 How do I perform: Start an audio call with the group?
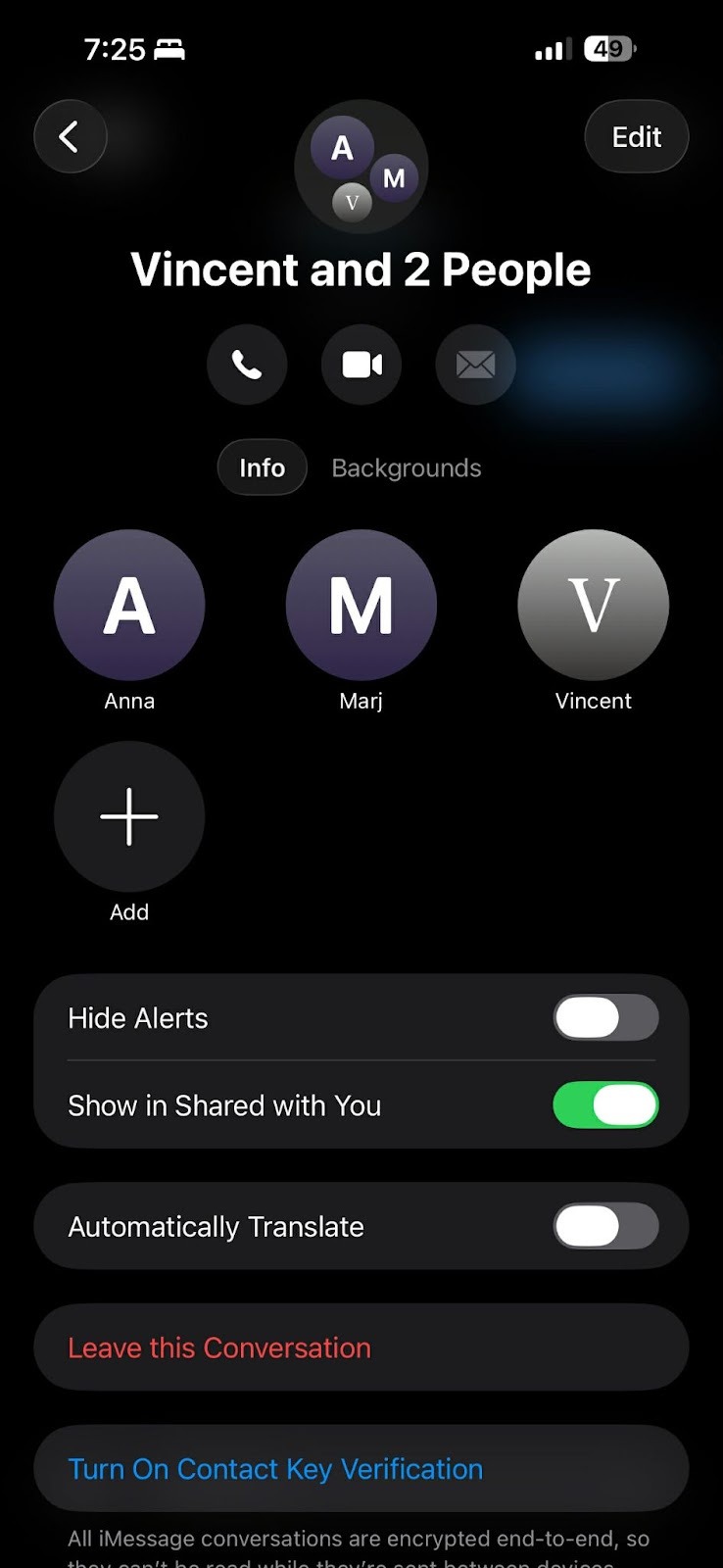[247, 365]
